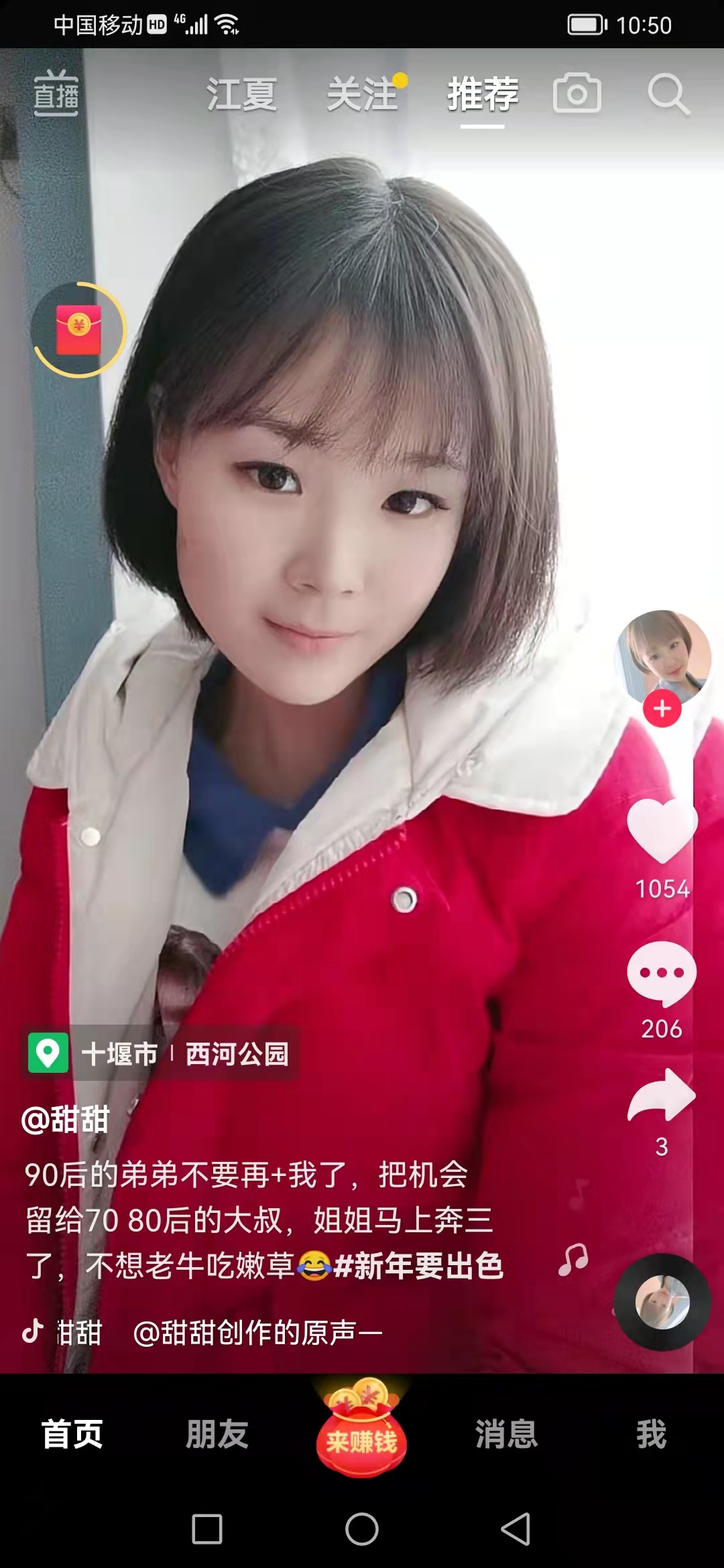
Task: Open the comments bubble
Action: click(x=662, y=973)
